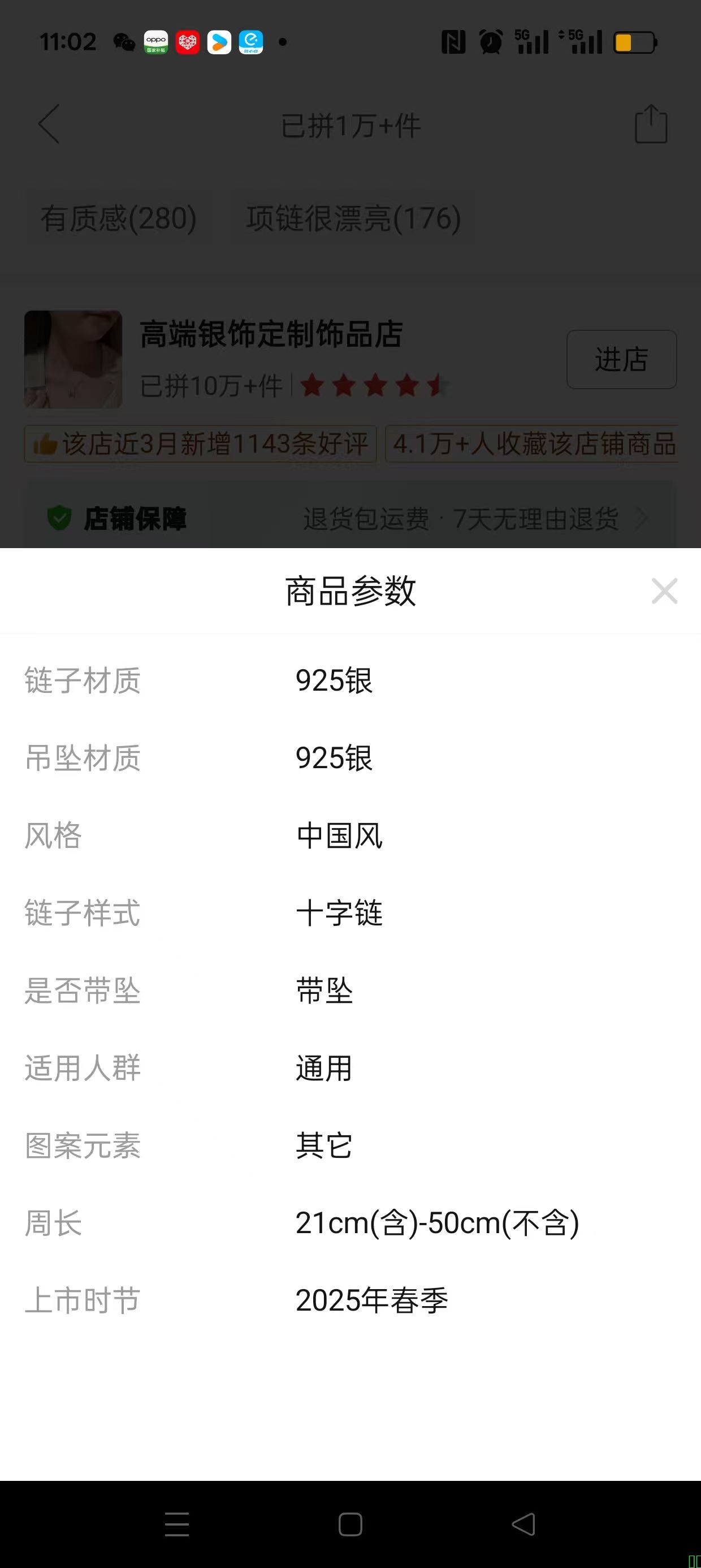Close the 商品参数 panel
Image resolution: width=701 pixels, height=1568 pixels.
pyautogui.click(x=664, y=591)
